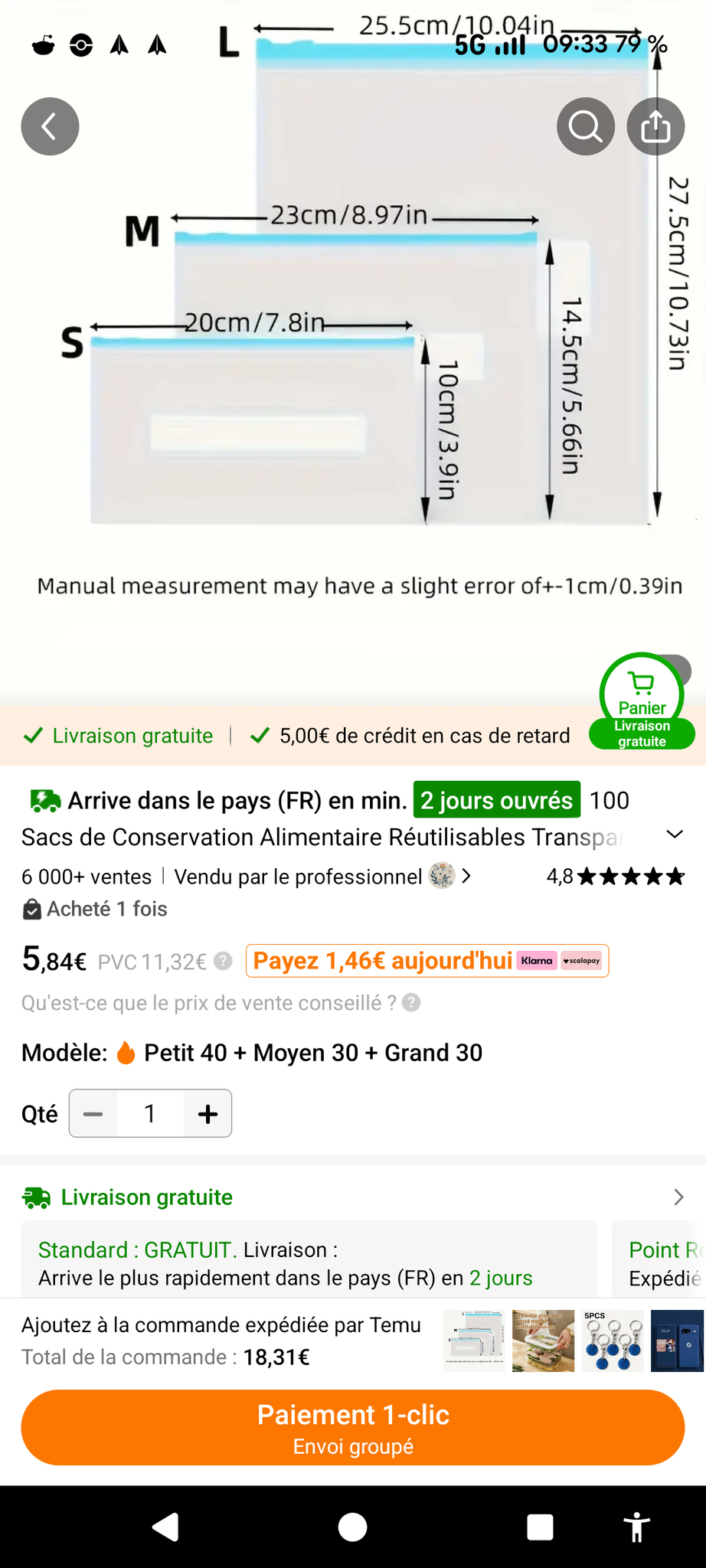Share this product
Image resolution: width=706 pixels, height=1568 pixels.
(655, 126)
